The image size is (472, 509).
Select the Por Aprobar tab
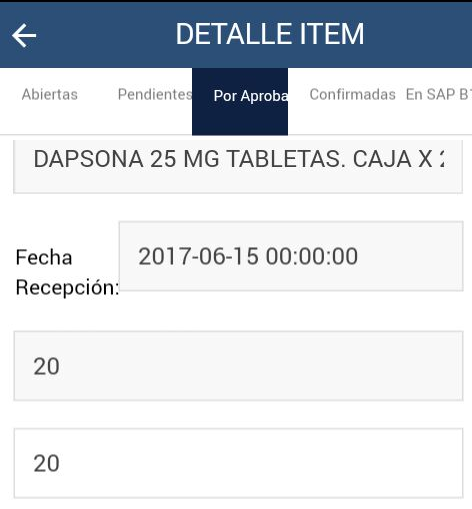(240, 102)
